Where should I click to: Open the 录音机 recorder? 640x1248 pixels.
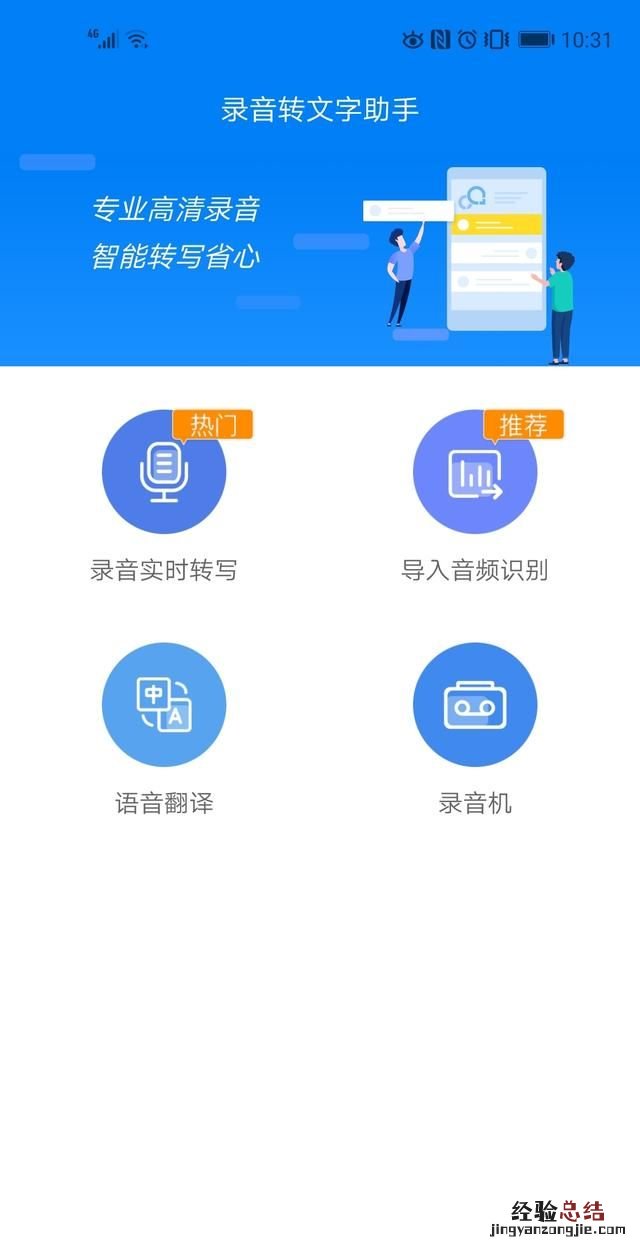[475, 705]
